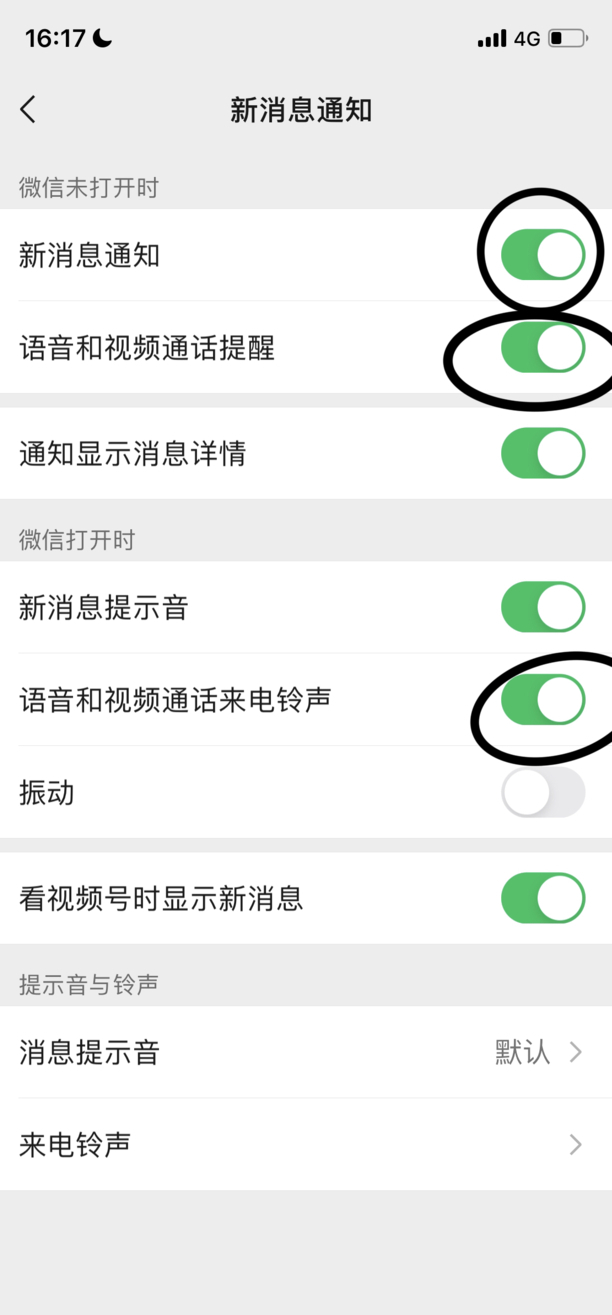Viewport: 612px width, 1315px height.
Task: Disable 语音和视频通话提醒 toggle
Action: (x=542, y=347)
